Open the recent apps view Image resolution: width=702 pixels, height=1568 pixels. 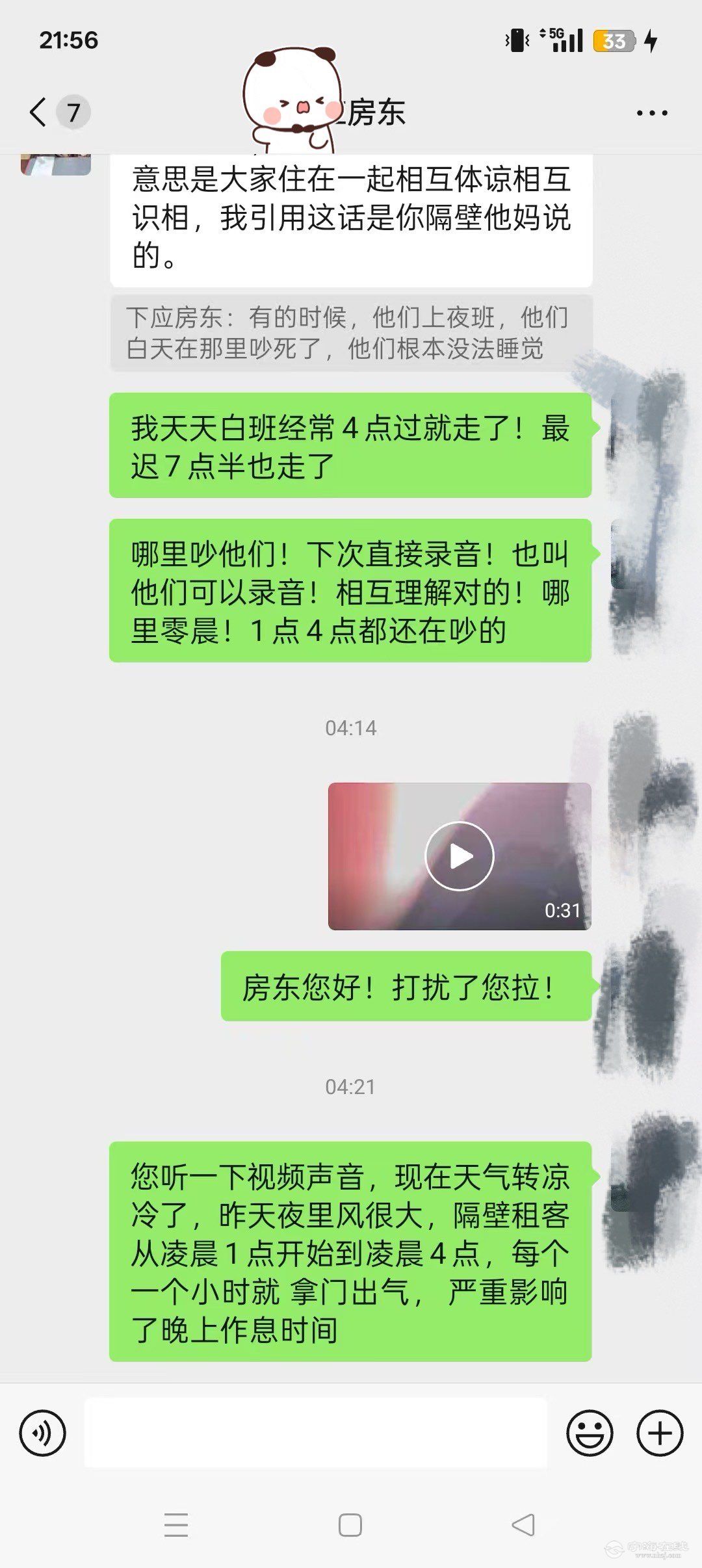[176, 1525]
